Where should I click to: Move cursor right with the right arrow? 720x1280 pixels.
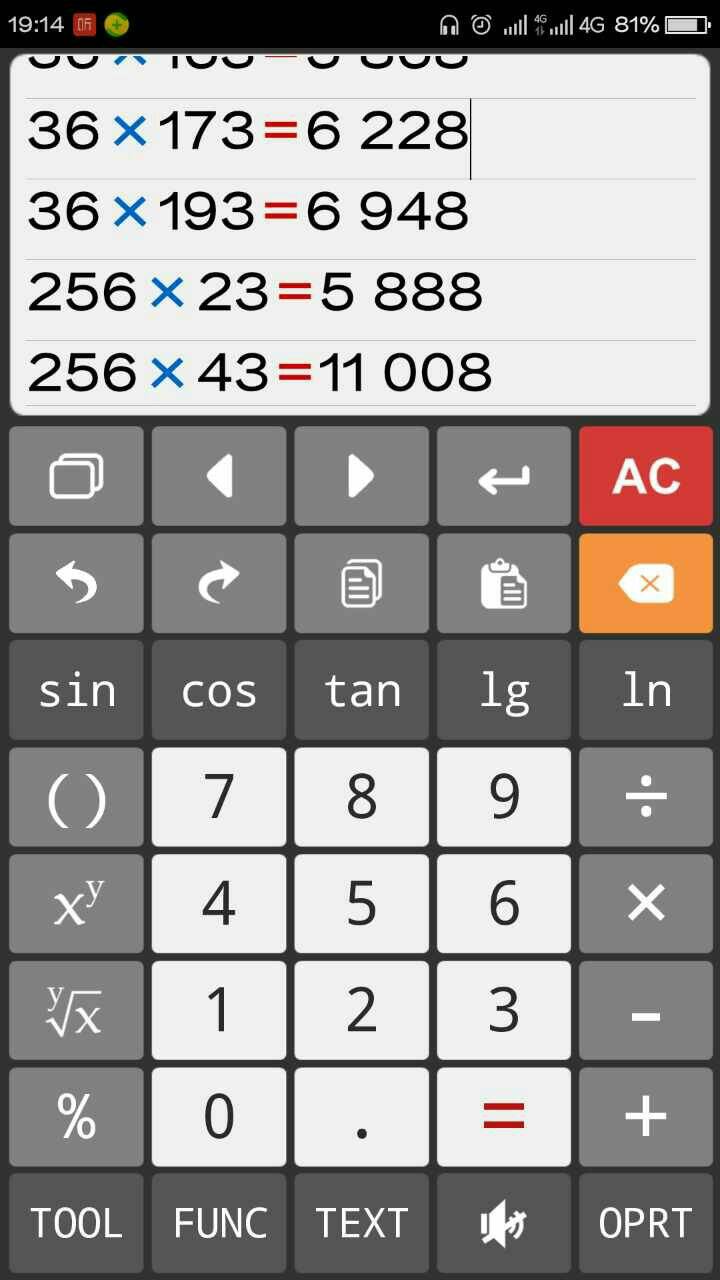[x=361, y=476]
